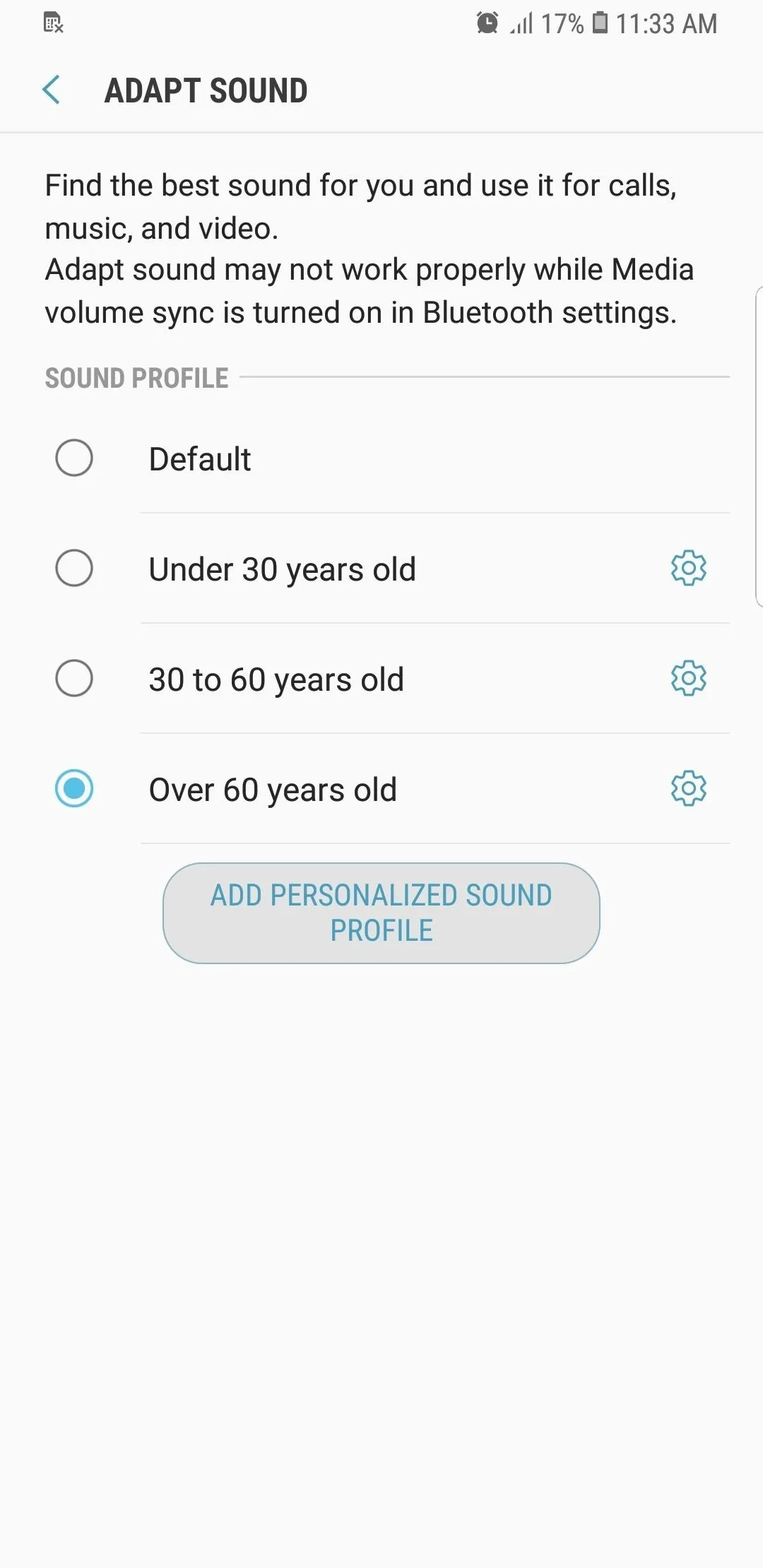Open settings gear for Under 30 years old
The image size is (763, 1568).
pos(689,568)
